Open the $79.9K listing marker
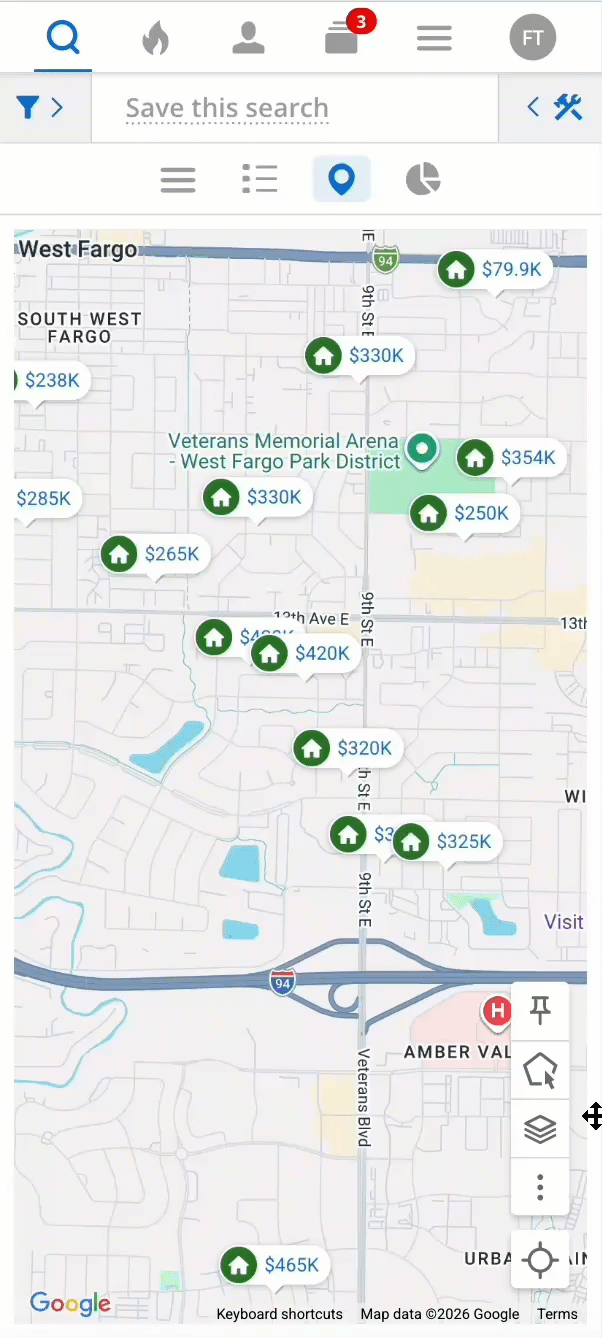The height and width of the screenshot is (1338, 602). [495, 269]
